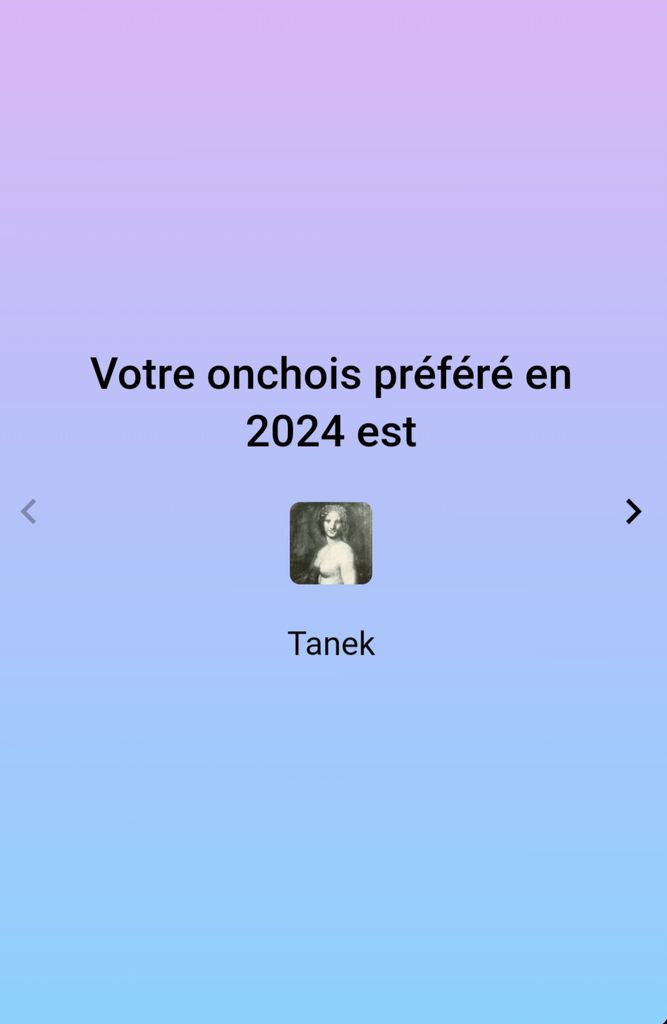Go back to the previous recap slide
Viewport: 667px width, 1024px height.
(29, 512)
